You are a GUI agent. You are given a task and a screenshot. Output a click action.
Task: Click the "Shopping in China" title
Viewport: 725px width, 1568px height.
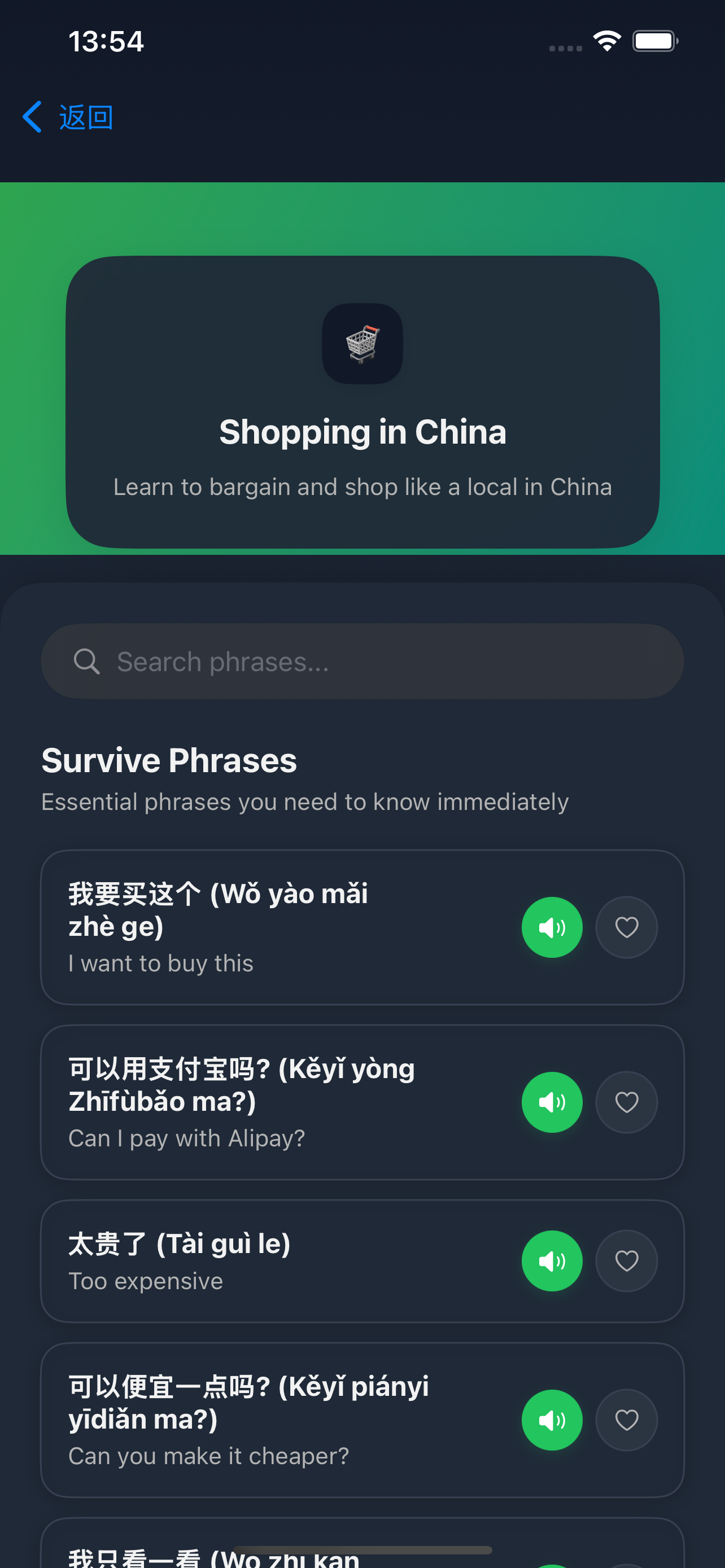pos(362,432)
